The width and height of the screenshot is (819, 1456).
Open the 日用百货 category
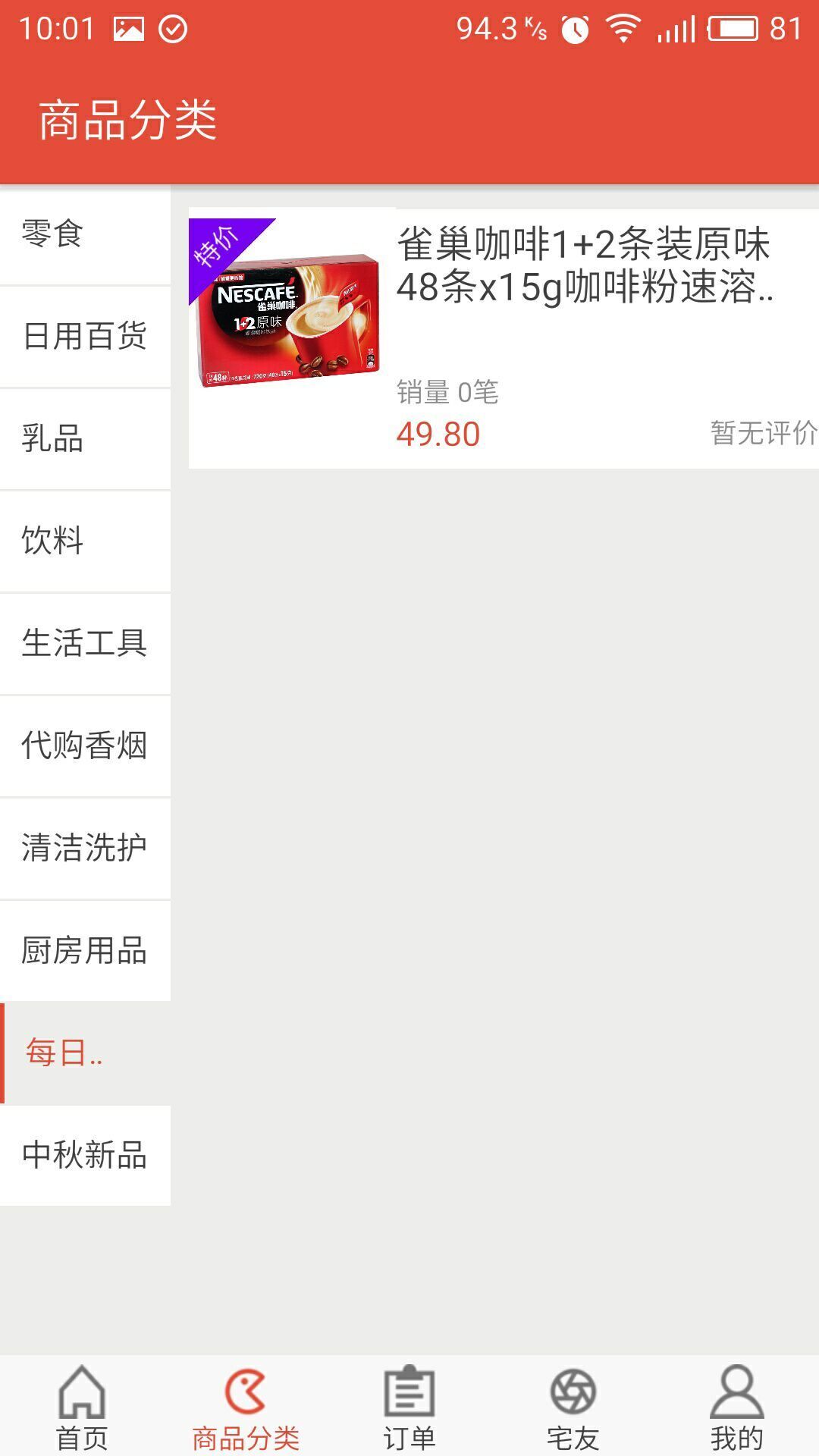pyautogui.click(x=85, y=336)
